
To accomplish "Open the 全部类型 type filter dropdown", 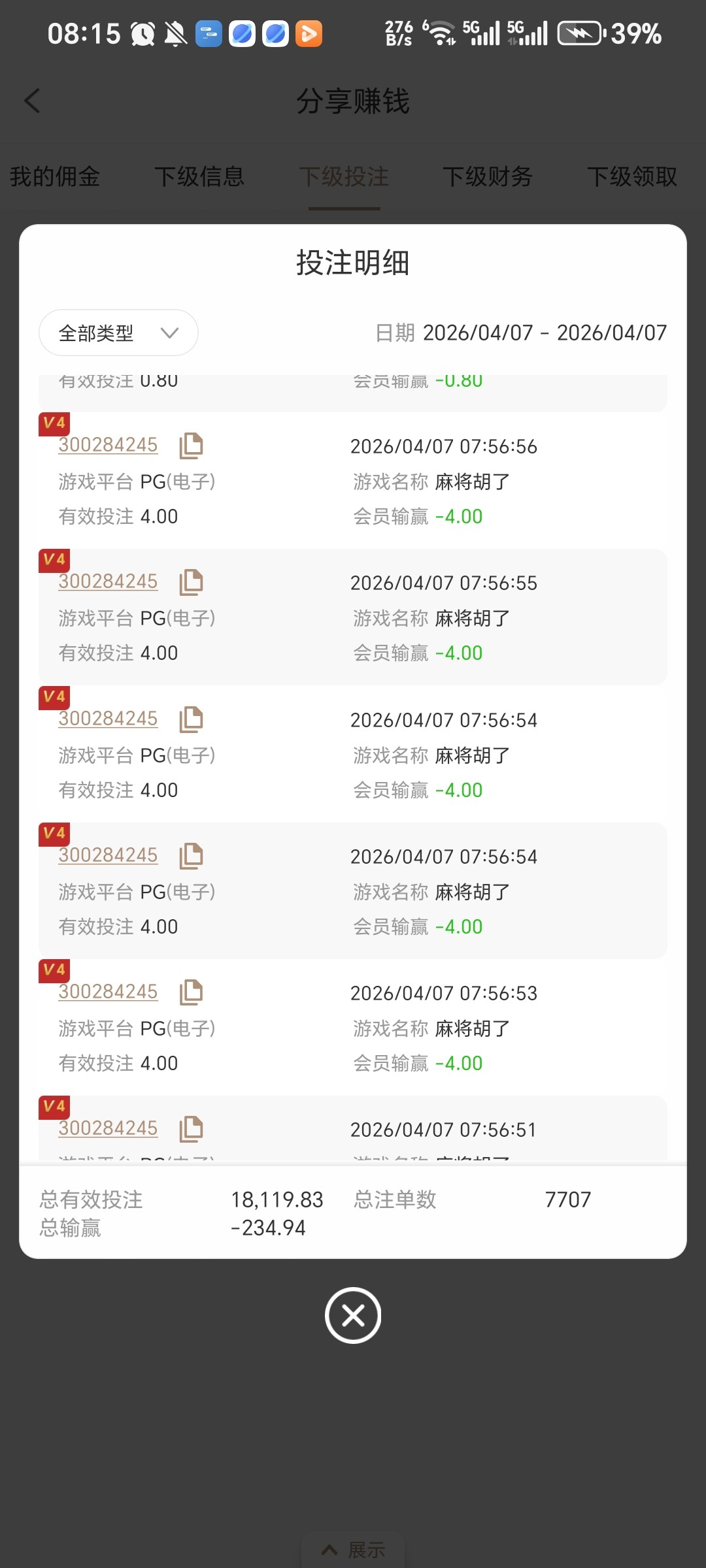I will (118, 333).
